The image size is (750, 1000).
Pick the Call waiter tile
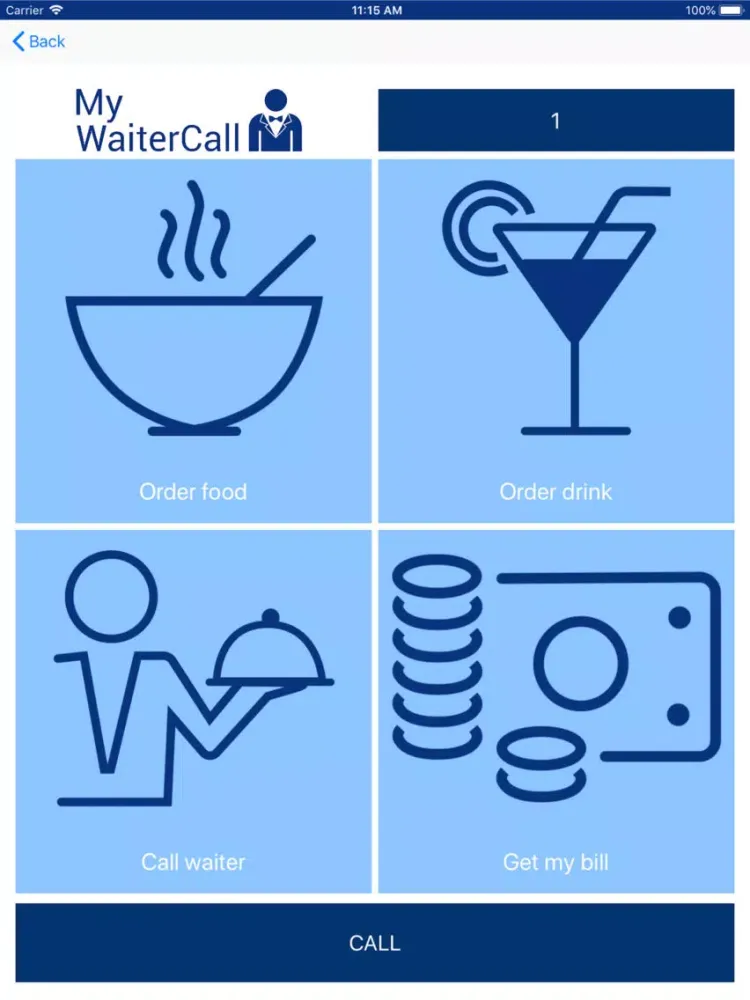[193, 711]
